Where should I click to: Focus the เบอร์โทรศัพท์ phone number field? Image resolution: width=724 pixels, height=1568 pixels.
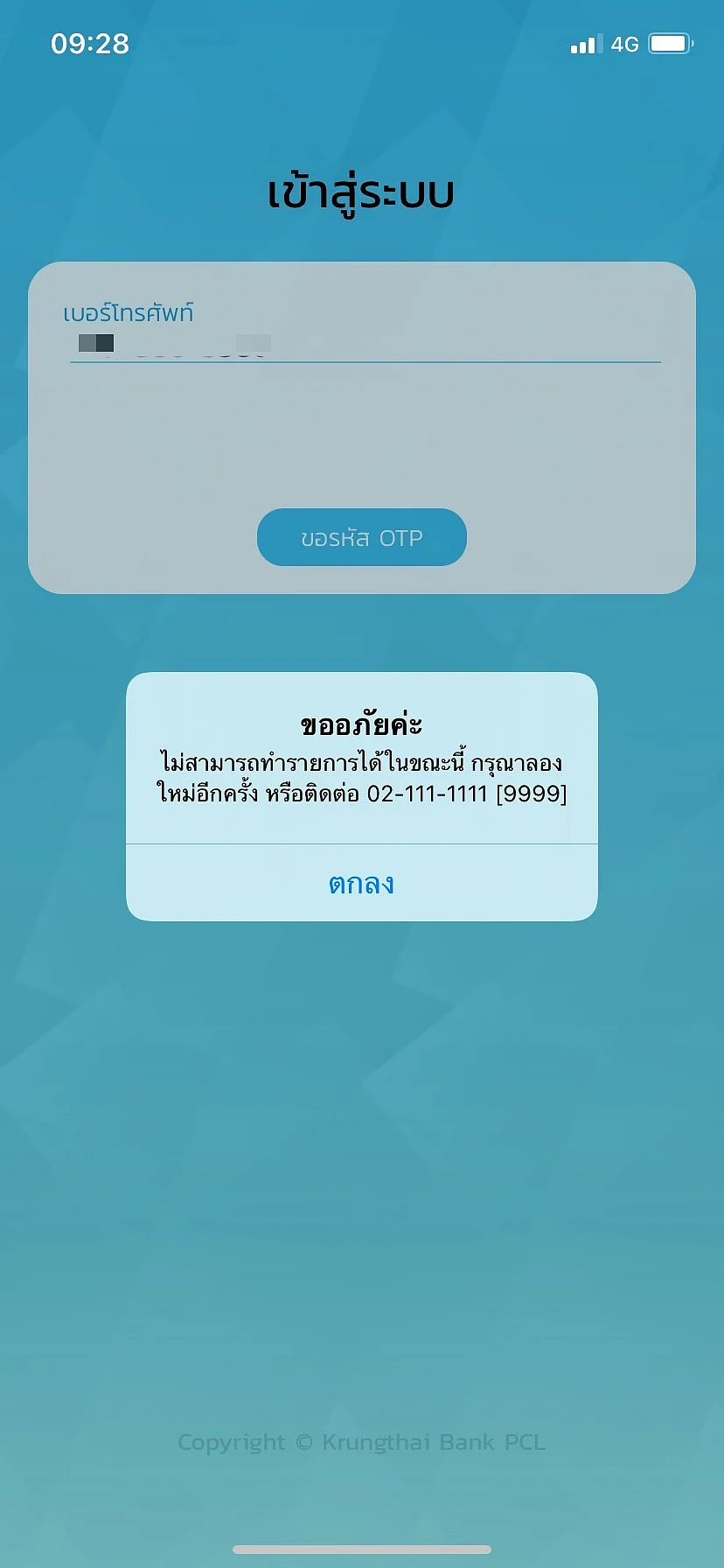point(364,343)
